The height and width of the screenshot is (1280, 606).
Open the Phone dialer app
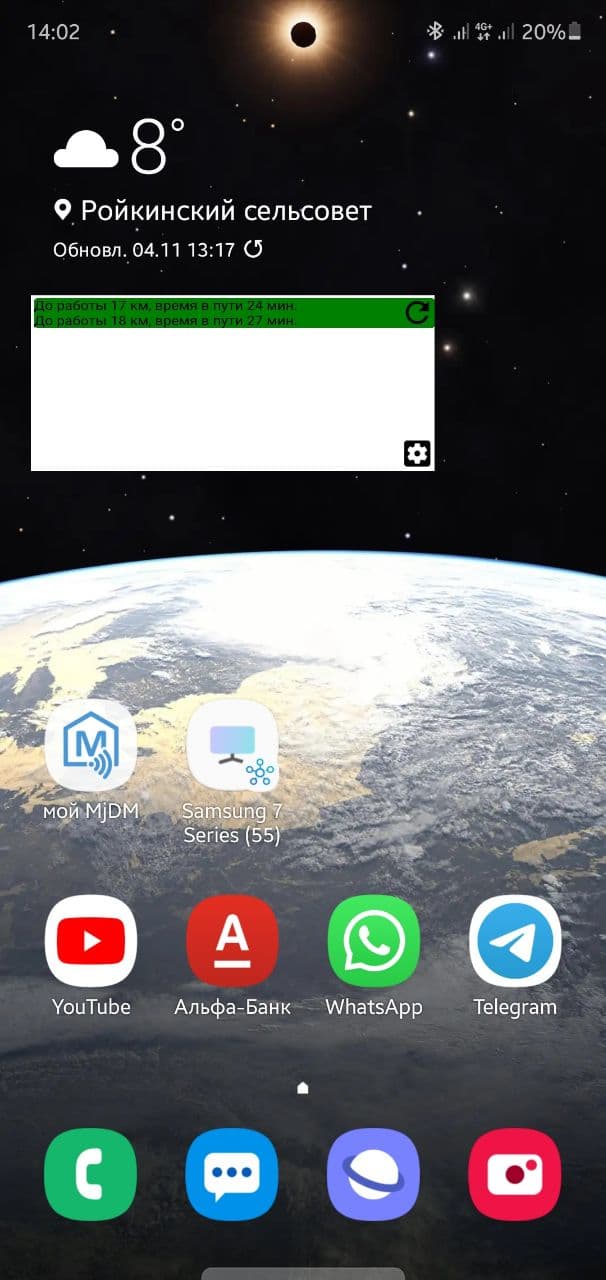tap(91, 1174)
